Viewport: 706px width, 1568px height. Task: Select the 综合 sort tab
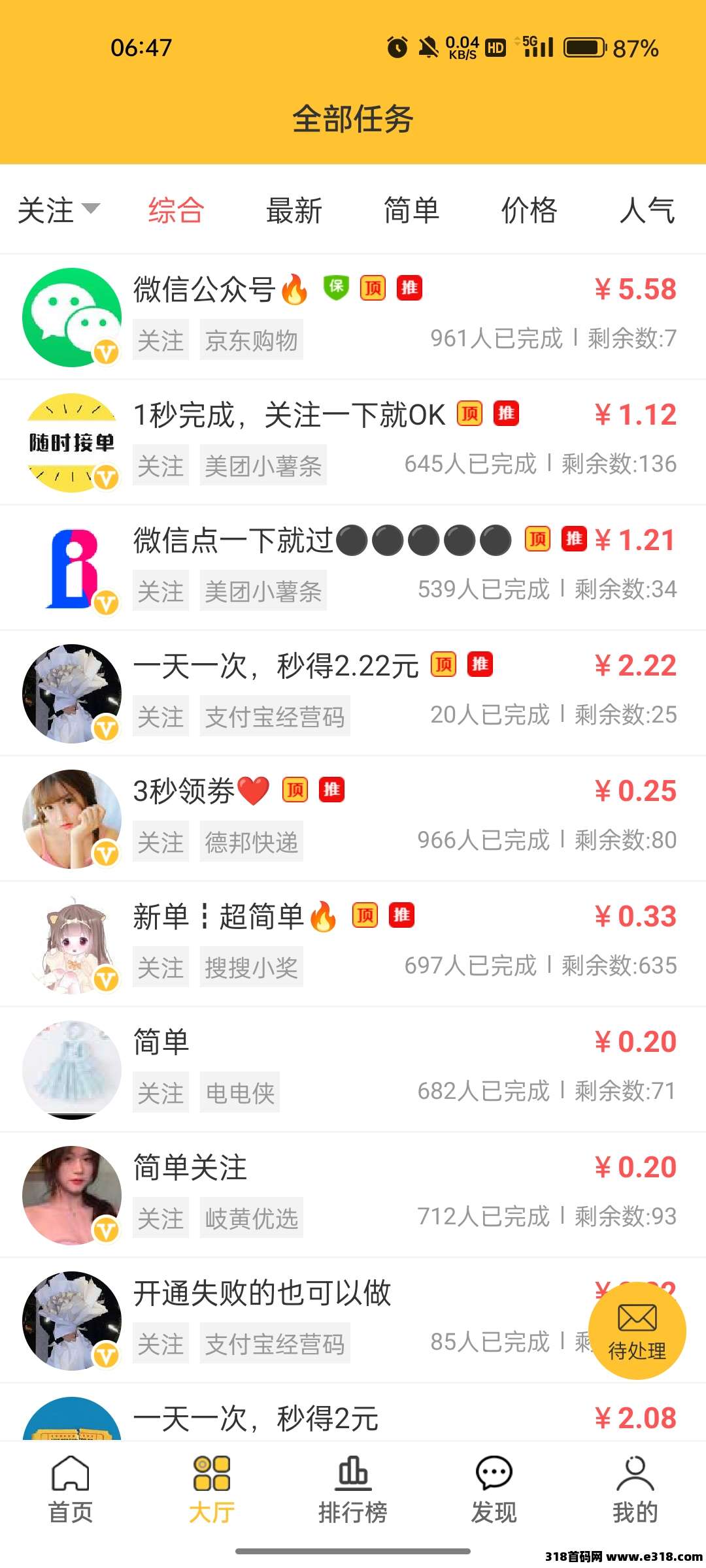point(176,210)
